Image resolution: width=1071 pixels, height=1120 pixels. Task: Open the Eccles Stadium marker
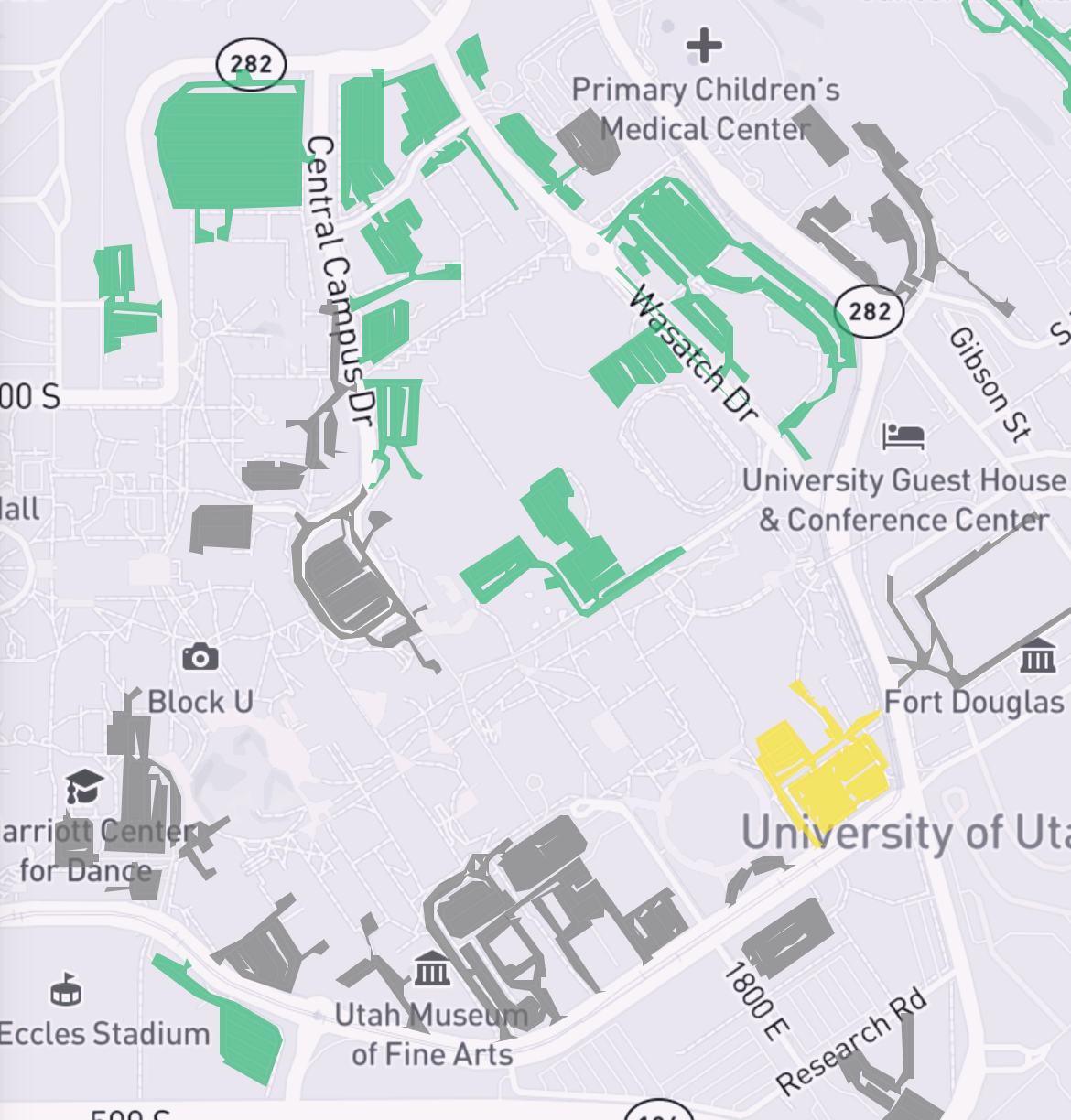click(x=66, y=989)
